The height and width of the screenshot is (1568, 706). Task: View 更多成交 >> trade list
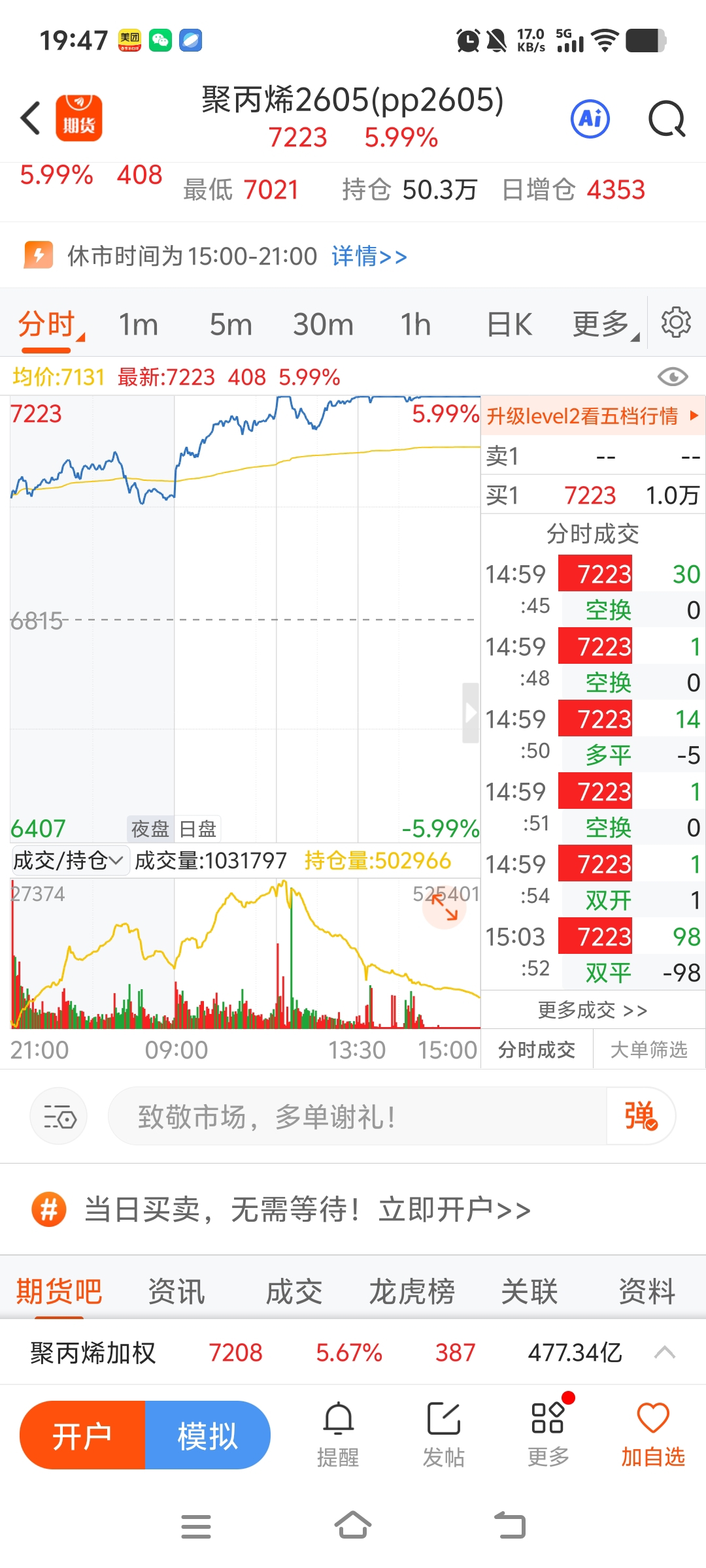(x=592, y=1010)
